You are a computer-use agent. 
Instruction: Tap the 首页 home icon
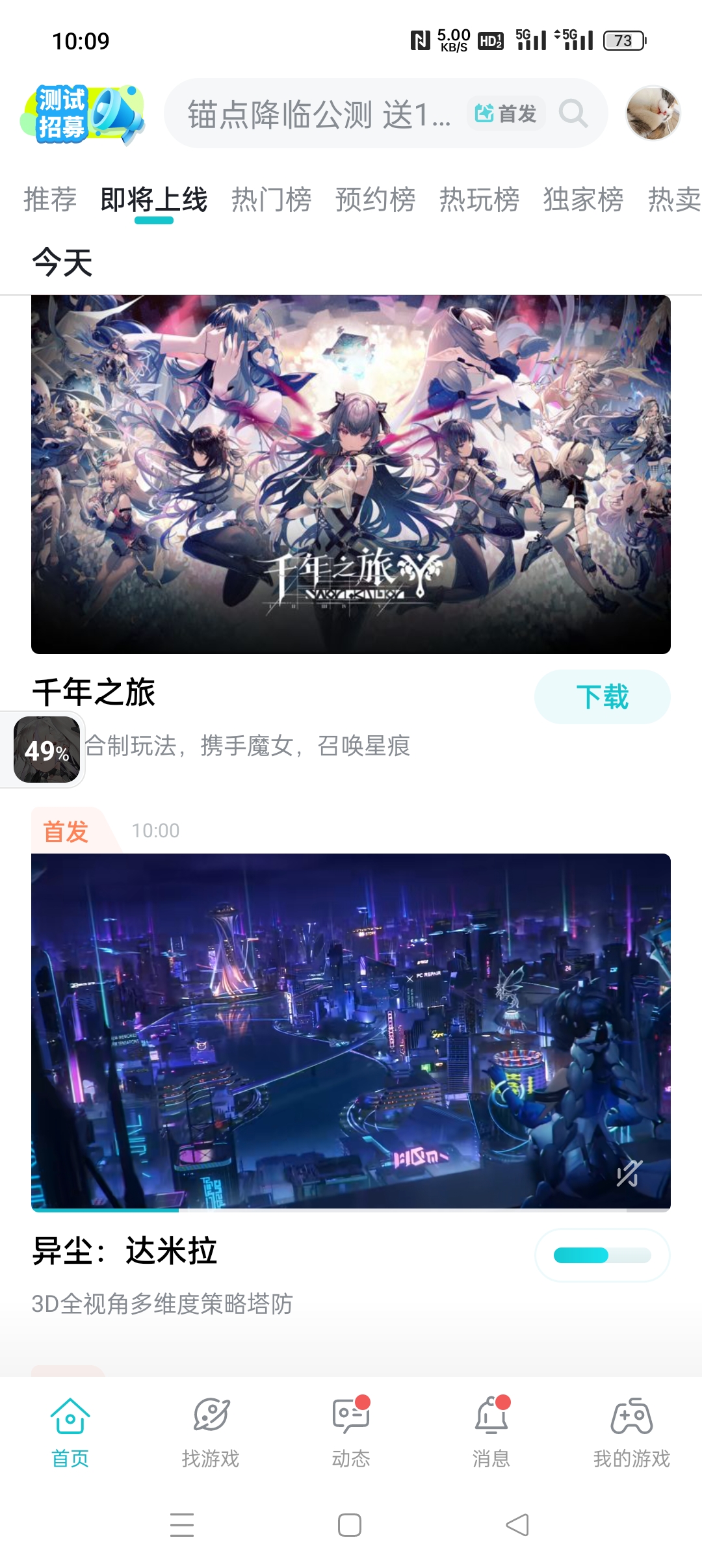tap(70, 1417)
